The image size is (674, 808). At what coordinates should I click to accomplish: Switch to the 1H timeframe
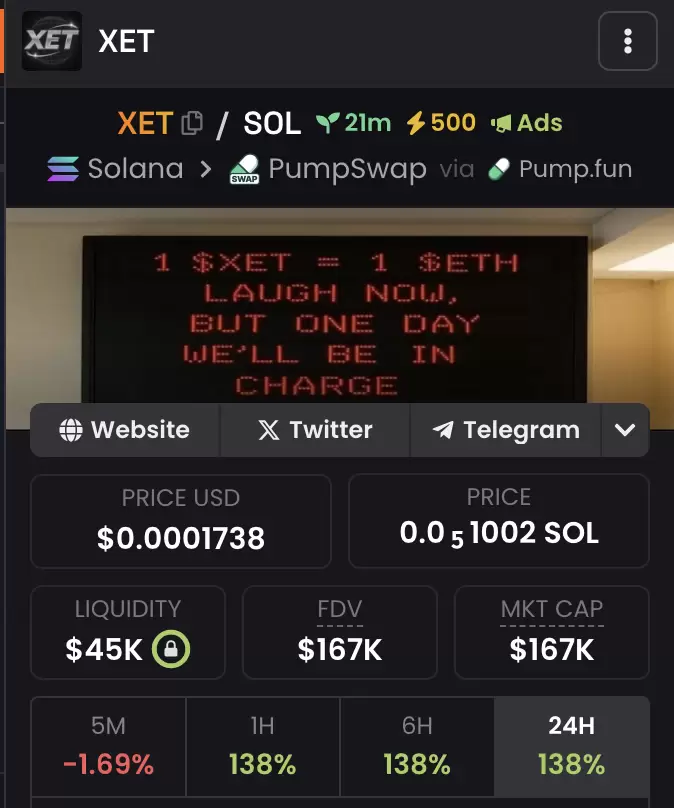pyautogui.click(x=262, y=747)
